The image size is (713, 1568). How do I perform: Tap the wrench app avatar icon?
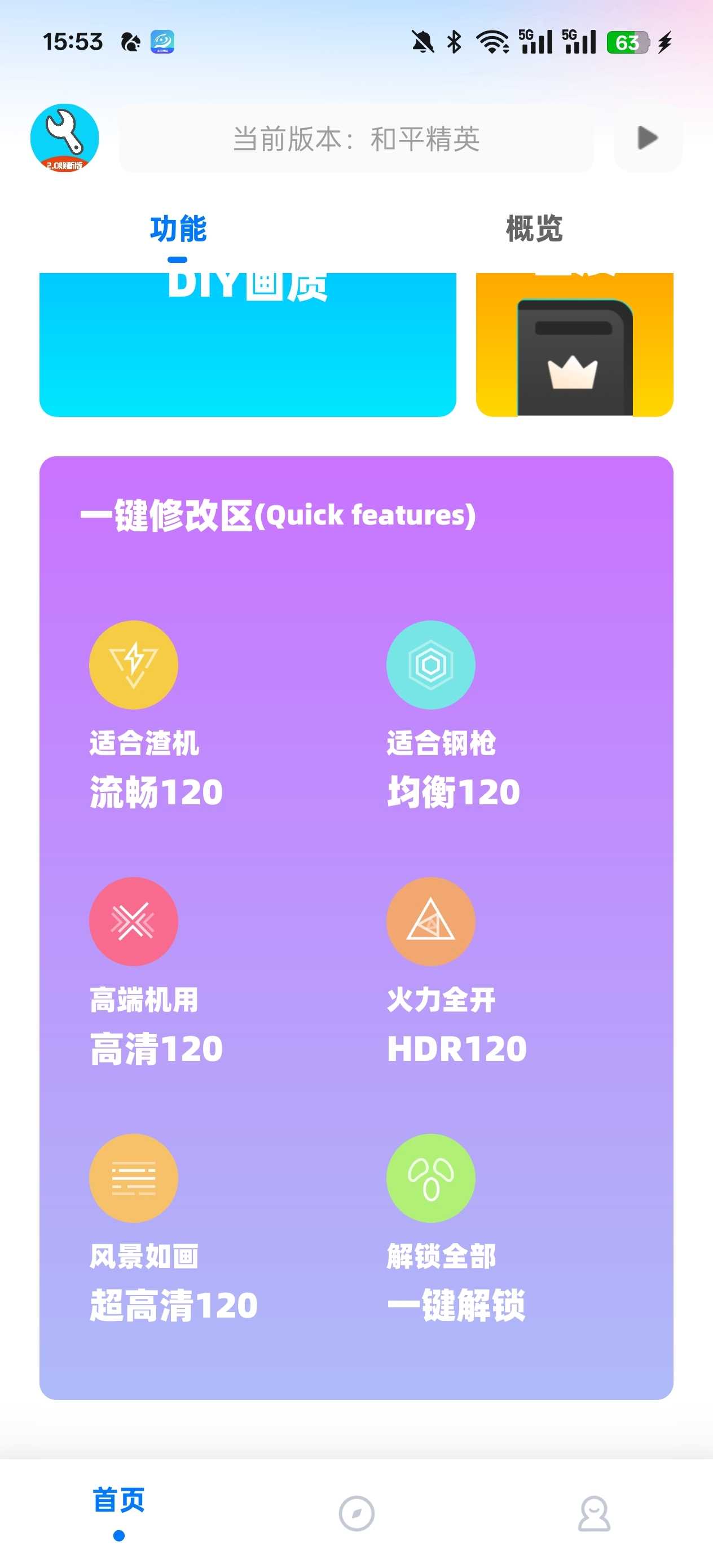point(64,138)
